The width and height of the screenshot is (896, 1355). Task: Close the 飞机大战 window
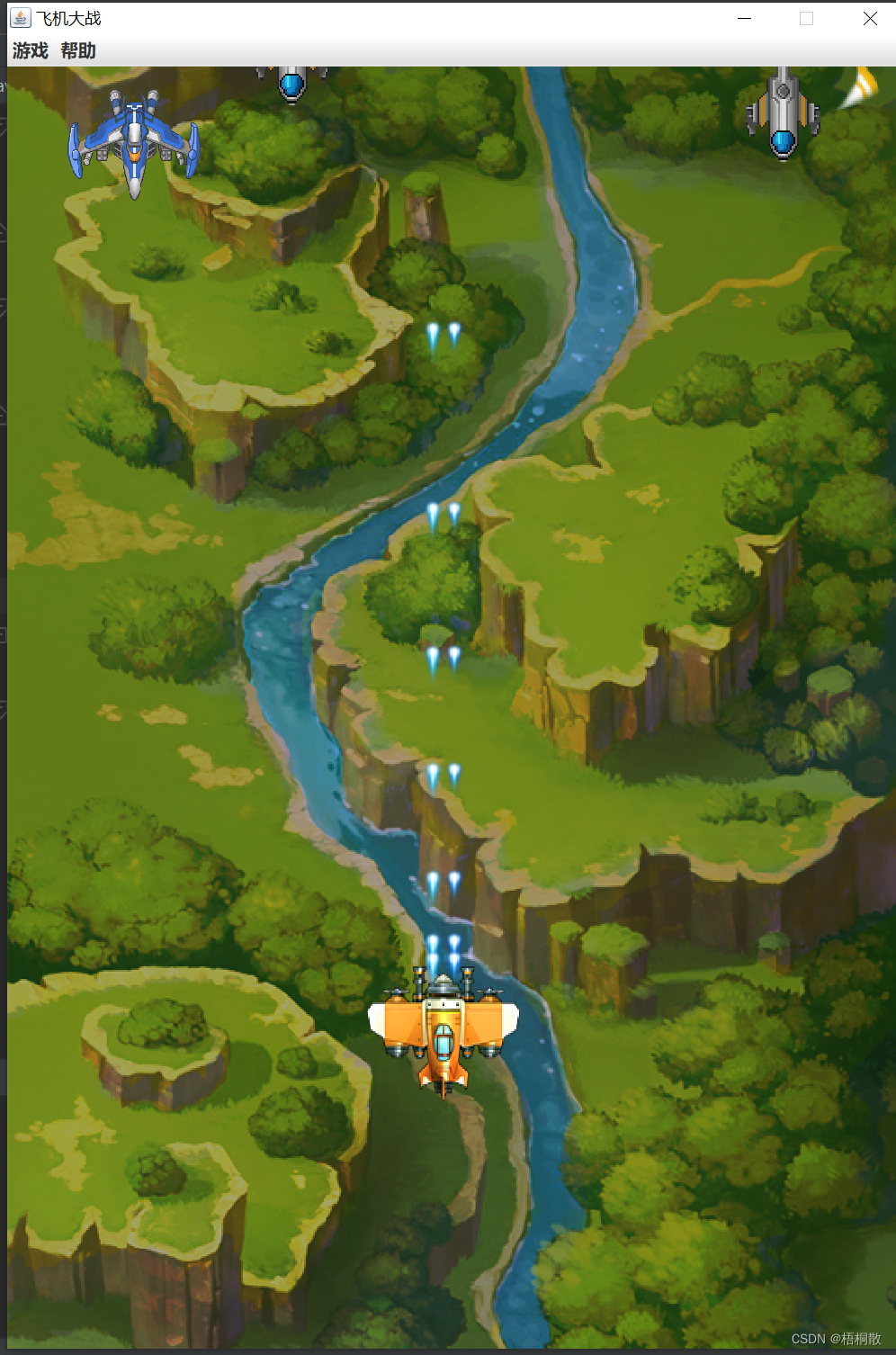click(869, 19)
